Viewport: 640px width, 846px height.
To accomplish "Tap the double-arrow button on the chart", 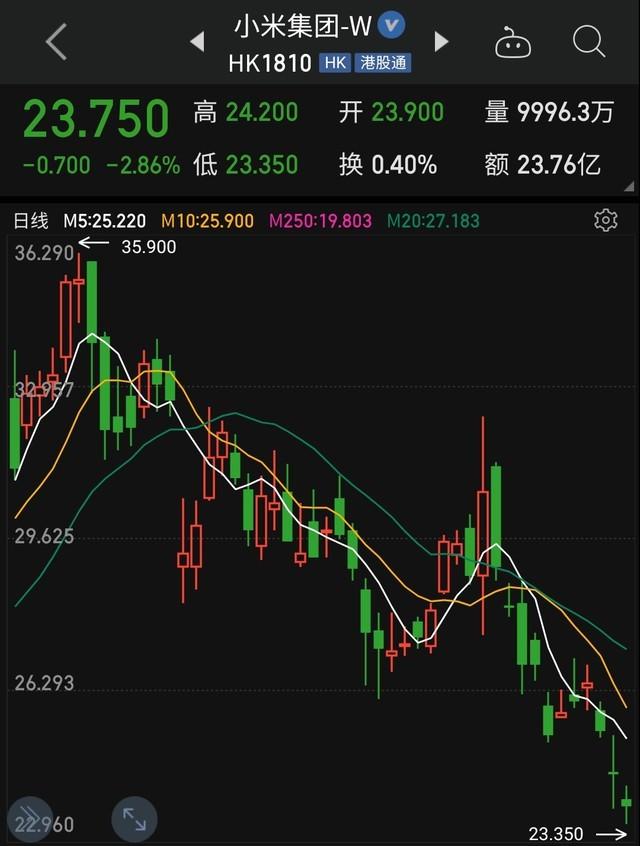I will (x=28, y=819).
